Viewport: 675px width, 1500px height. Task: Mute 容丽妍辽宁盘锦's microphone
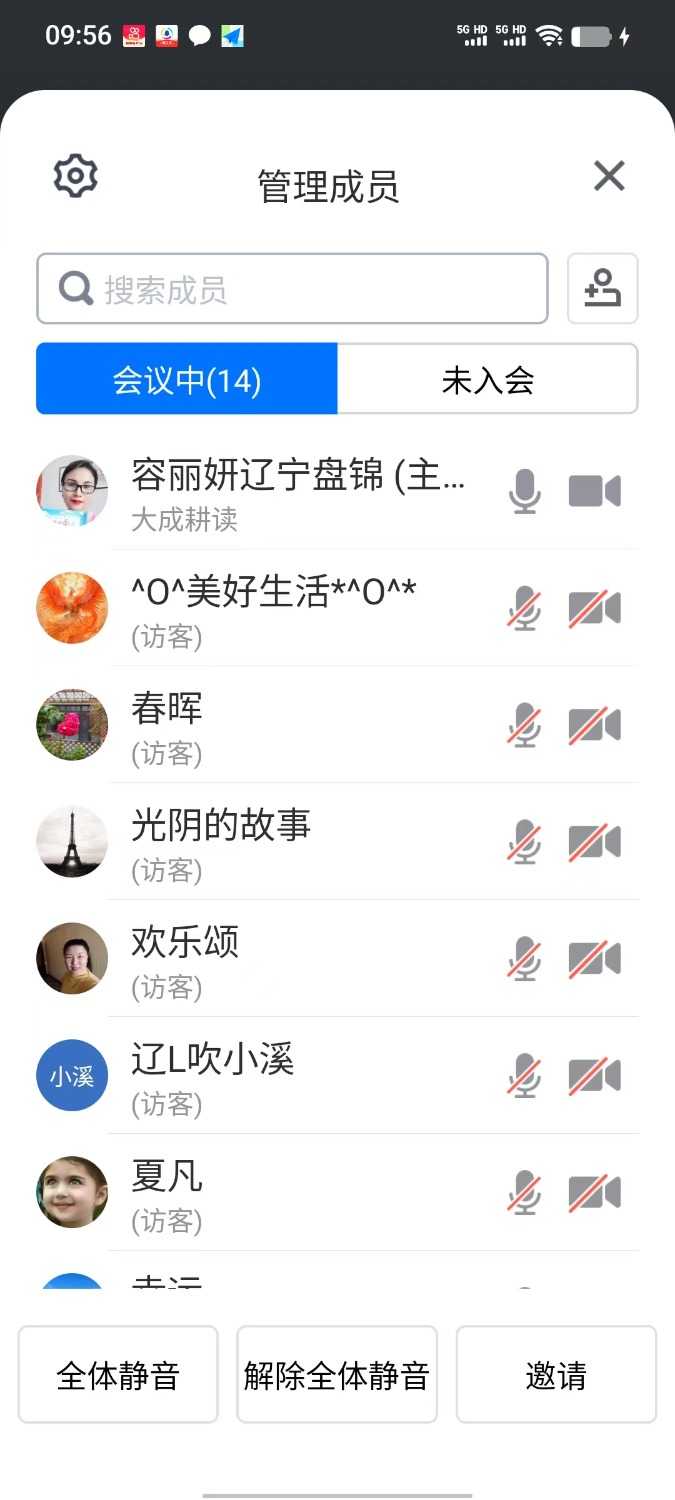click(x=524, y=492)
